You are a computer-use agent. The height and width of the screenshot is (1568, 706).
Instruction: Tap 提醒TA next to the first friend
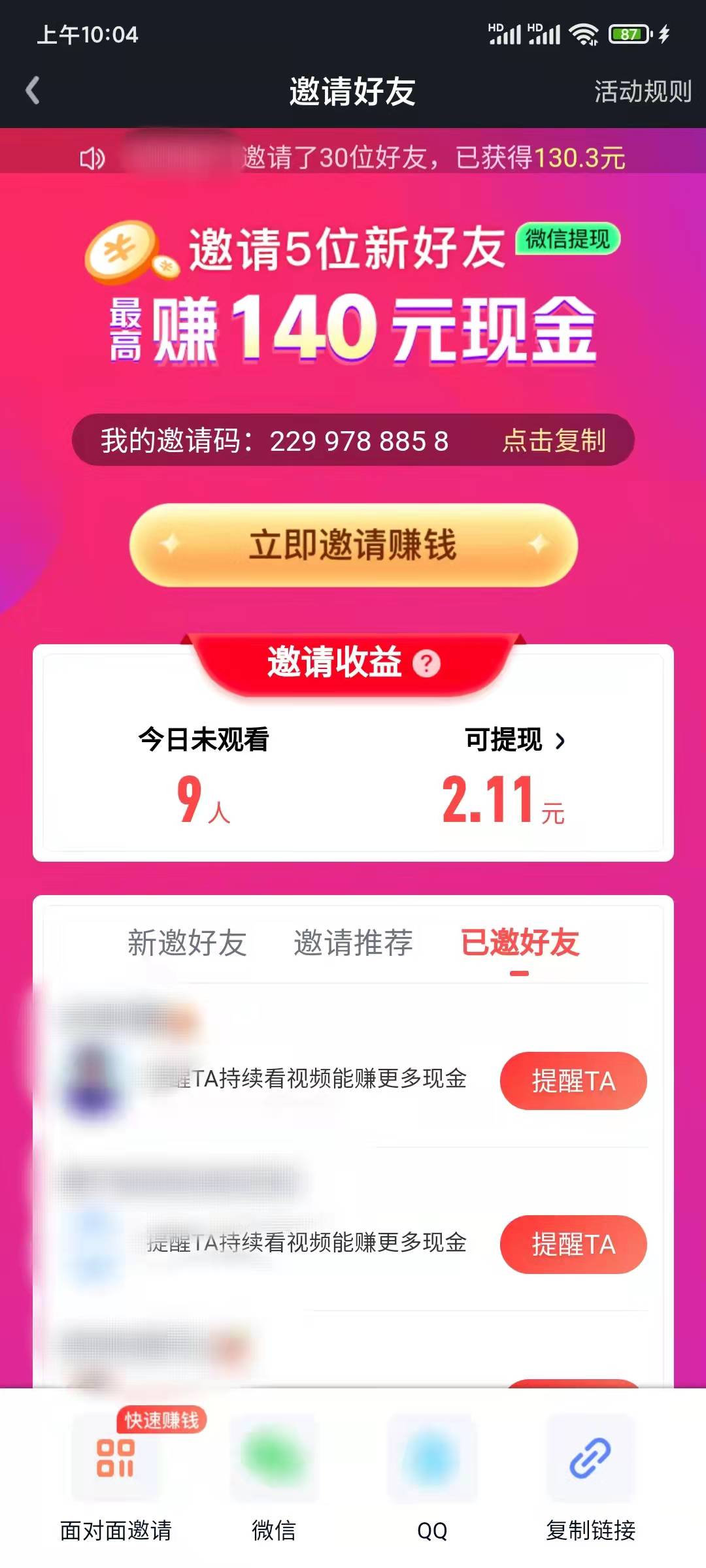click(573, 1081)
